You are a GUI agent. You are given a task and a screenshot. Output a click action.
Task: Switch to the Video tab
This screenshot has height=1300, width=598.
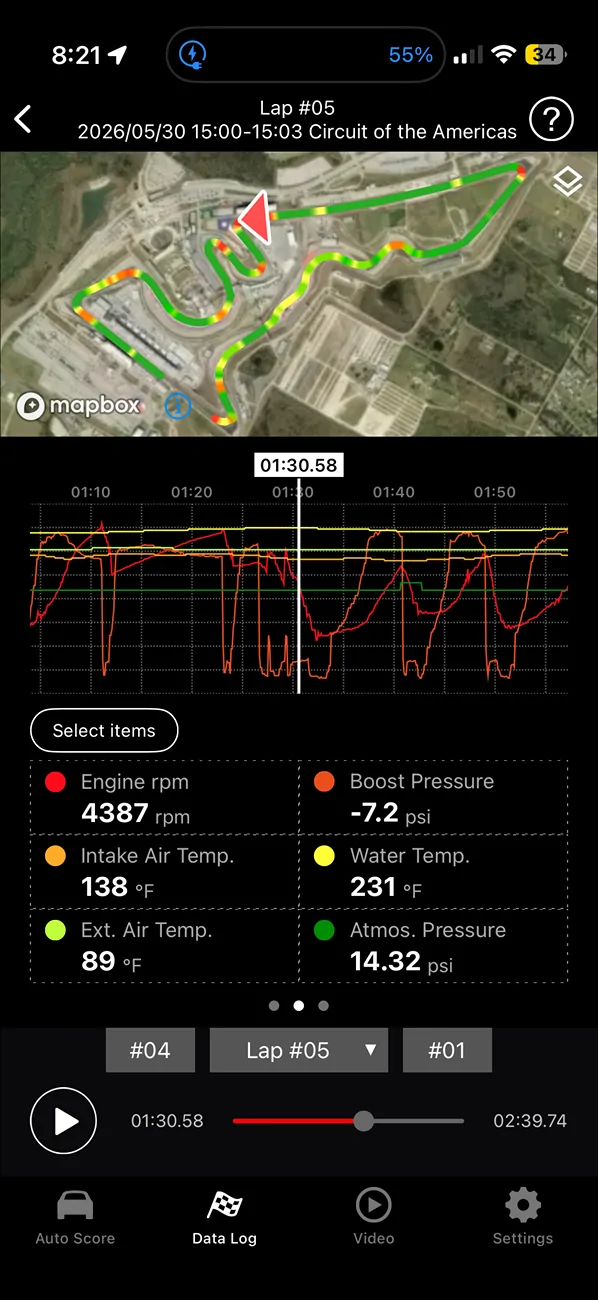point(374,1217)
